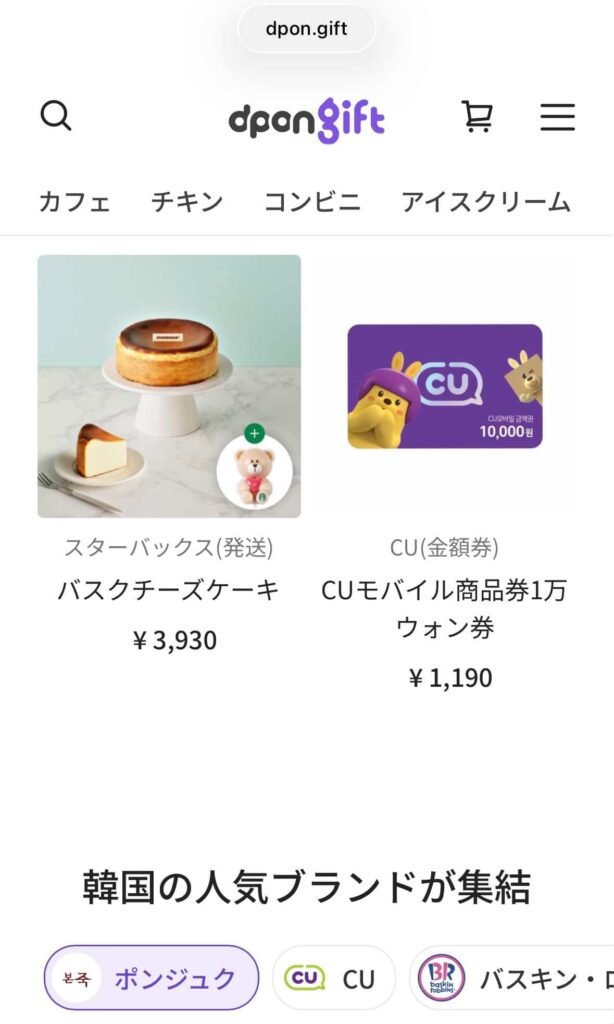The height and width of the screenshot is (1024, 614).
Task: Switch to the カフェ category
Action: tap(74, 202)
